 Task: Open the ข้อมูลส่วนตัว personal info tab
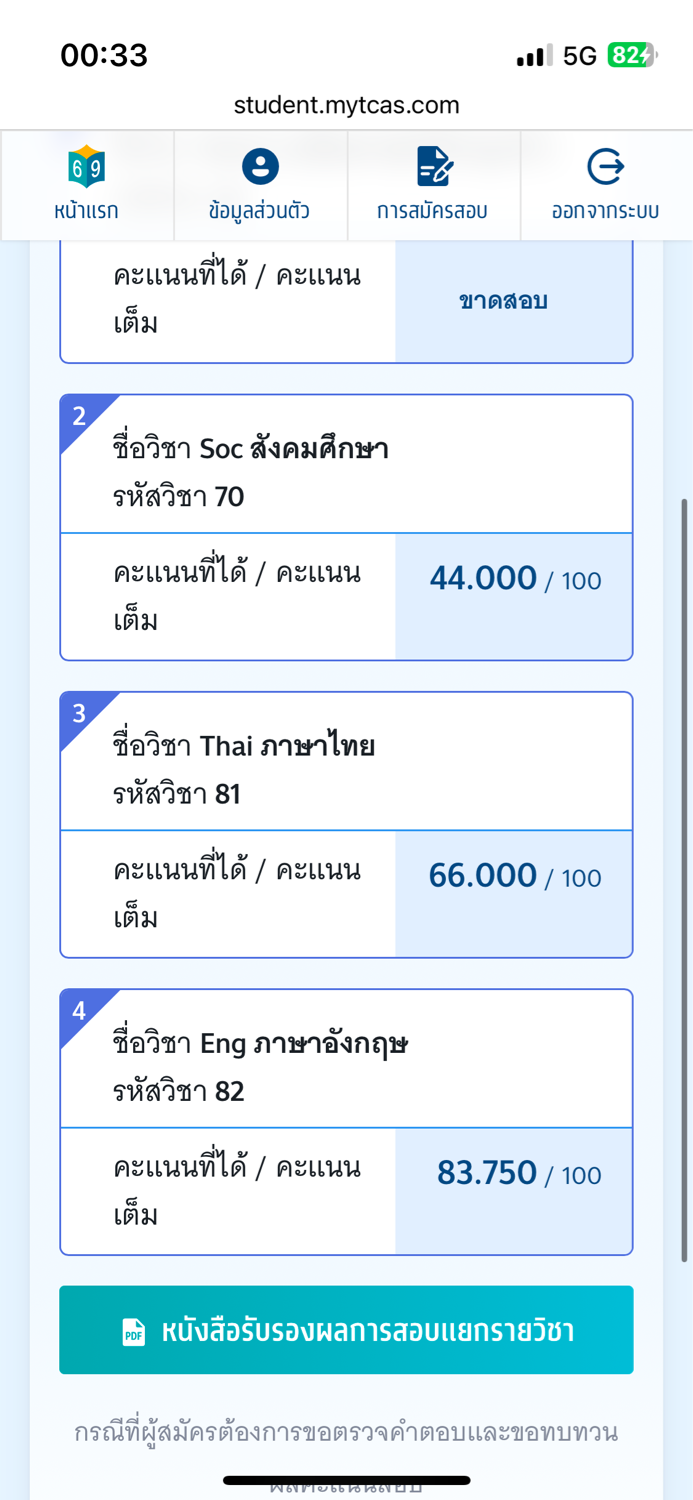pos(260,186)
